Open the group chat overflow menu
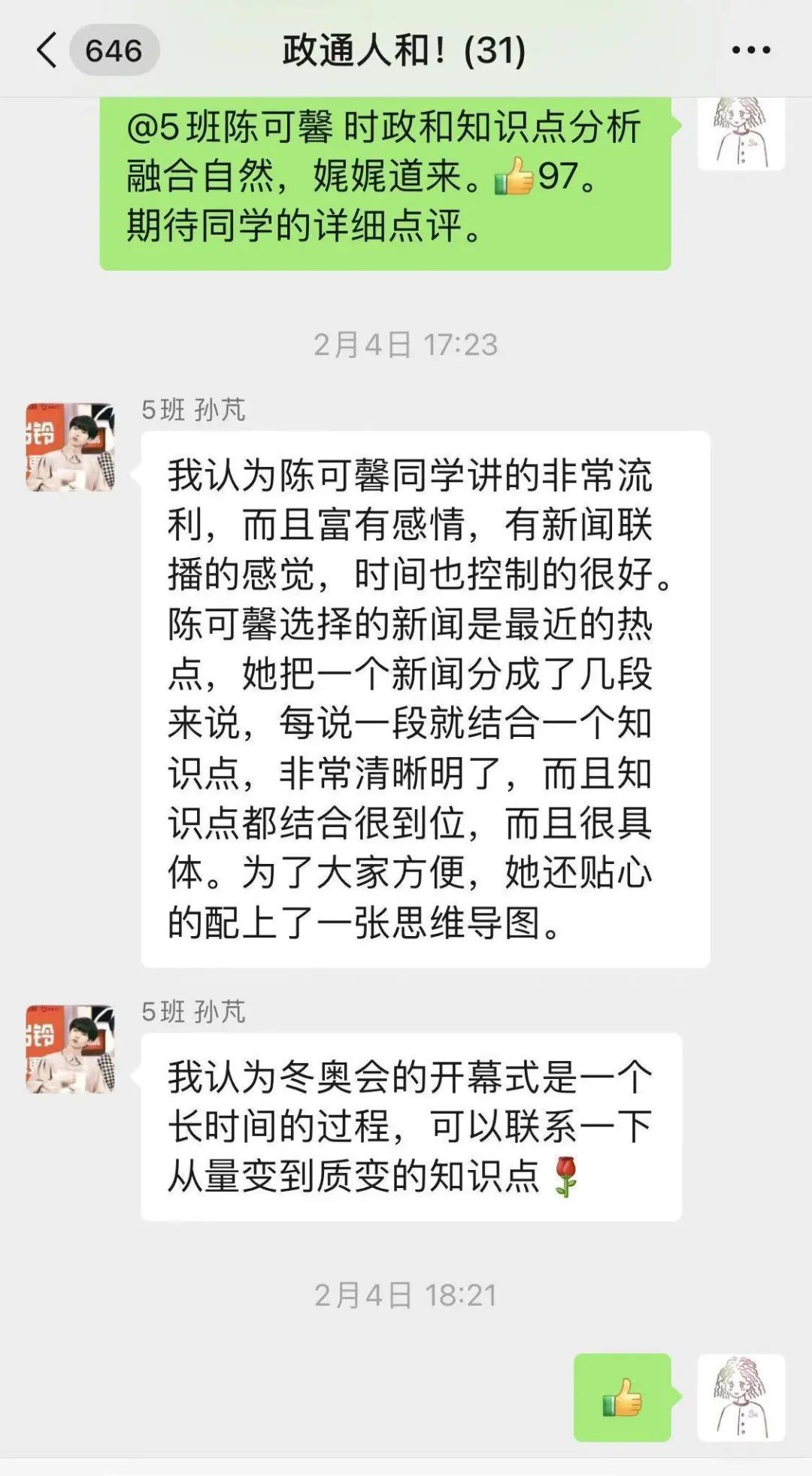Image resolution: width=812 pixels, height=1476 pixels. point(750,50)
